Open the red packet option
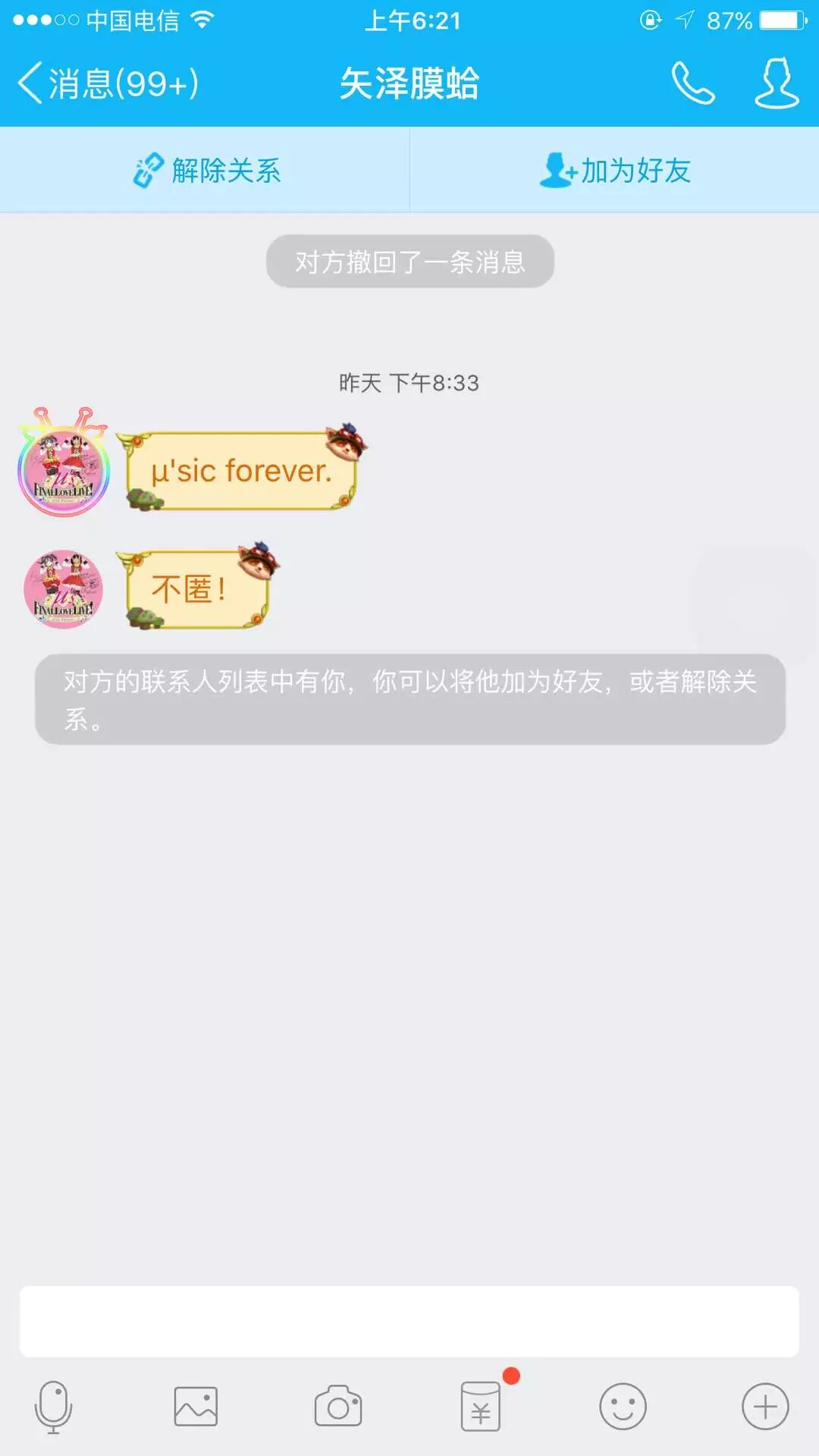This screenshot has height=1456, width=819. pos(481,1407)
